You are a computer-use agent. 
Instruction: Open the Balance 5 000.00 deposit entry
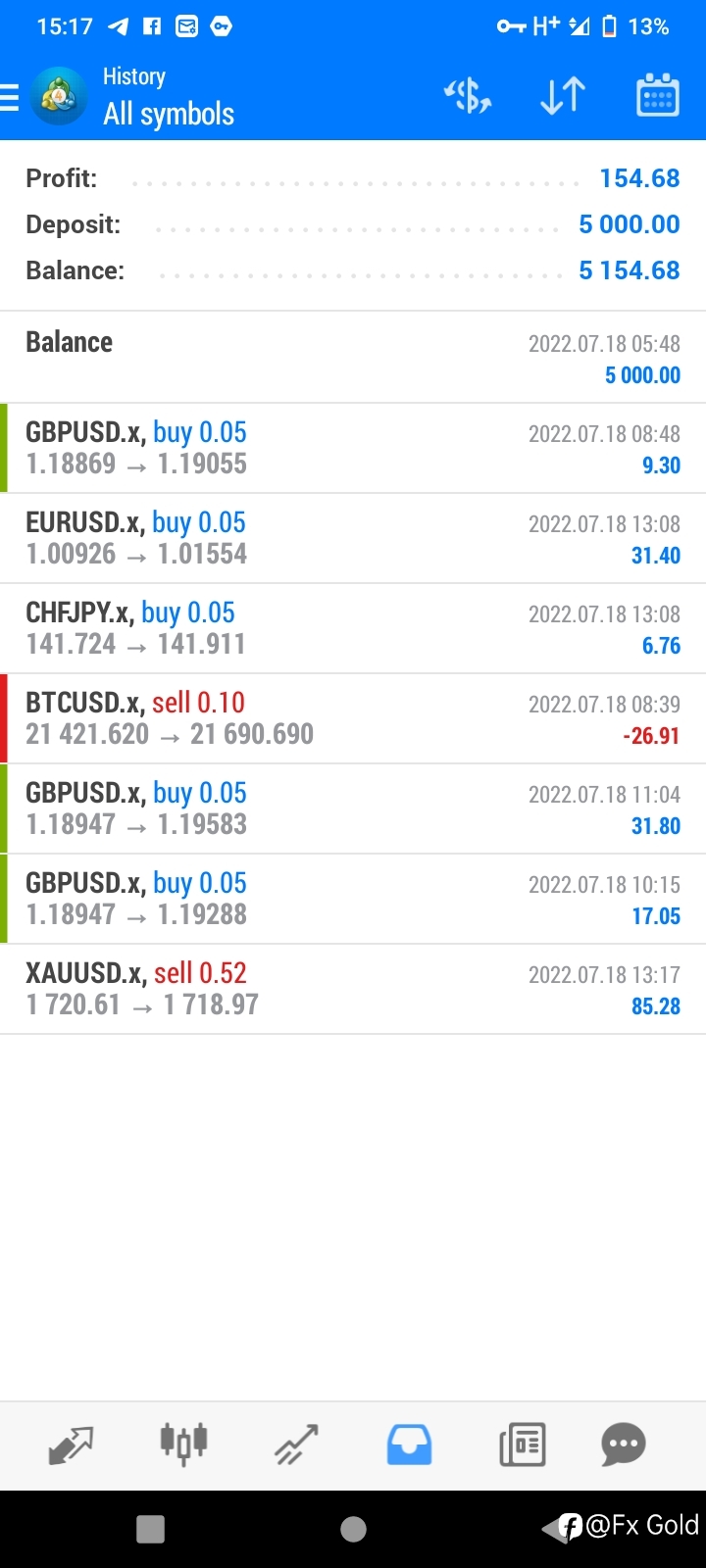click(353, 358)
